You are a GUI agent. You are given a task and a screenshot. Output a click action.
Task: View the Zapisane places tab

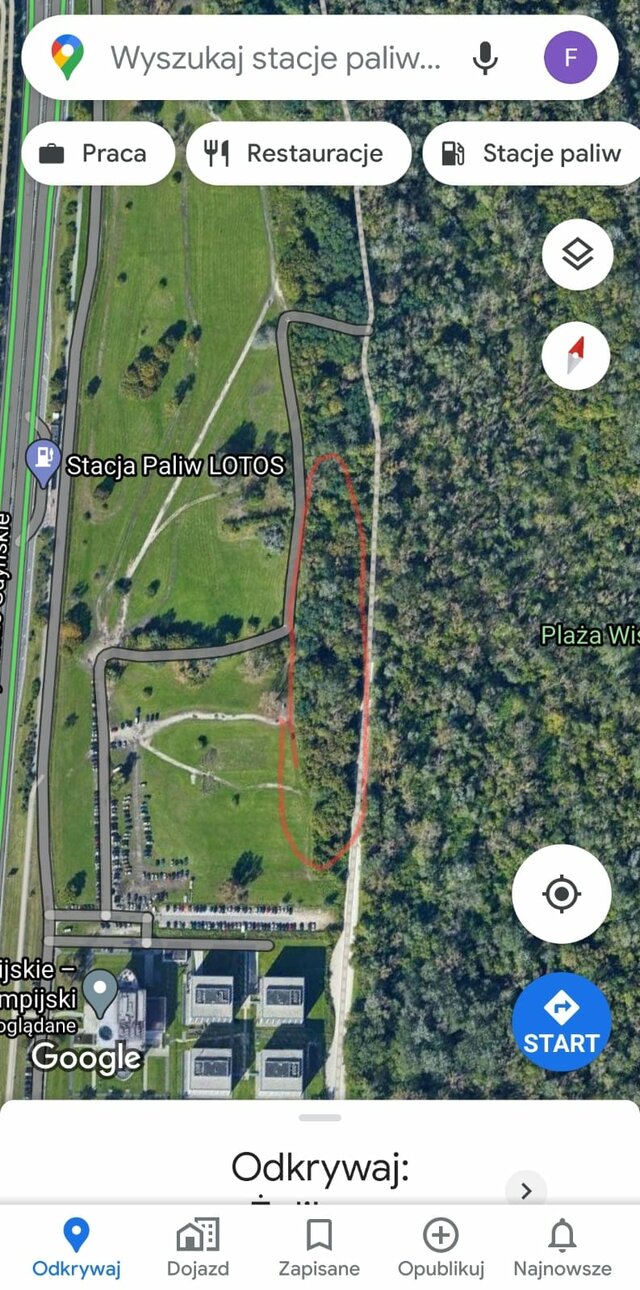tap(319, 1247)
